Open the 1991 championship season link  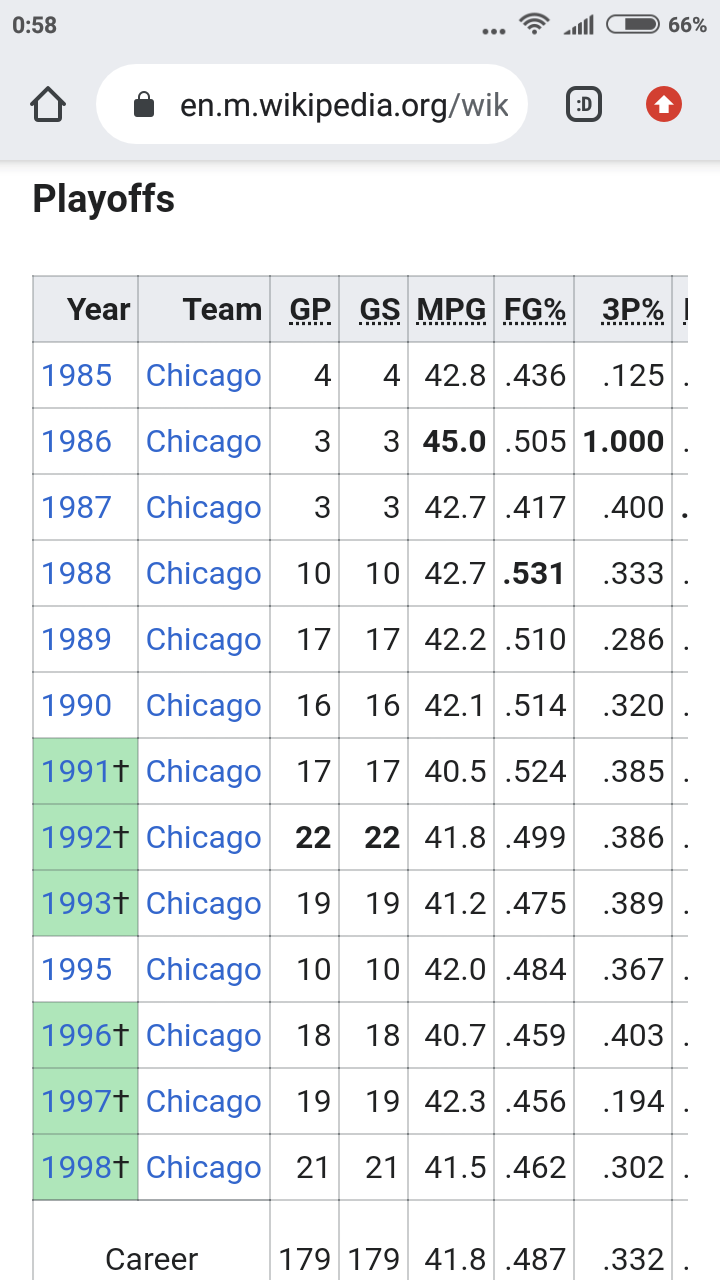click(77, 772)
